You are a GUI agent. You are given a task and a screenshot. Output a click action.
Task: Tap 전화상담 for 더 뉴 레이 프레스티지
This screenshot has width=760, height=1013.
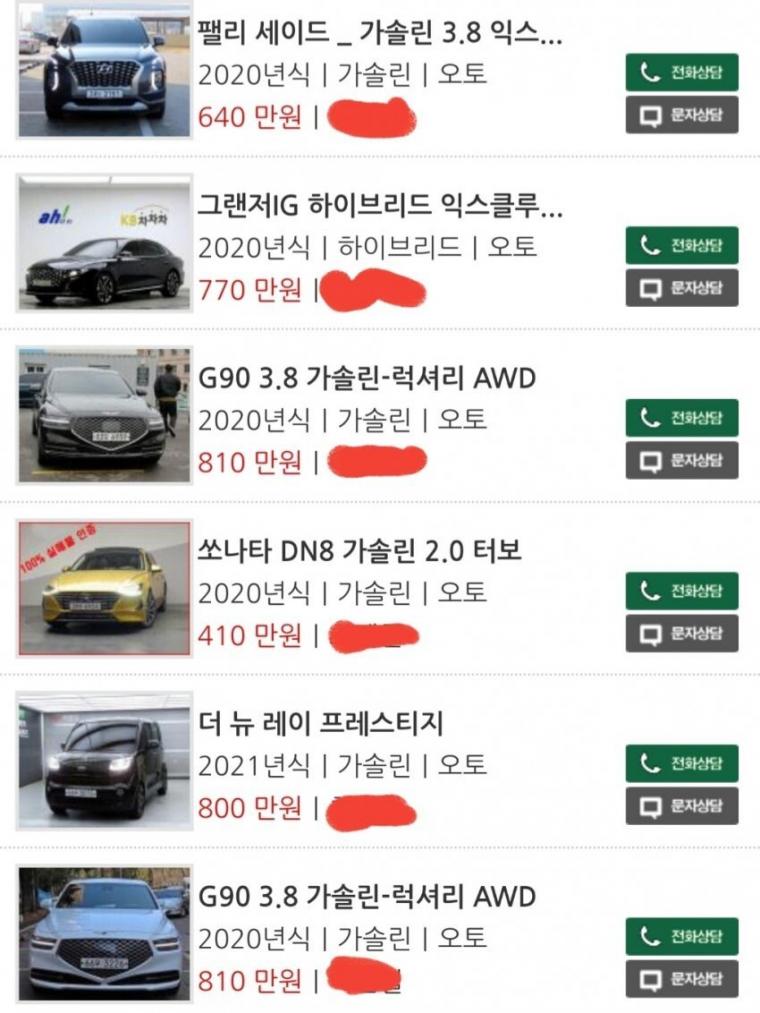pos(682,764)
